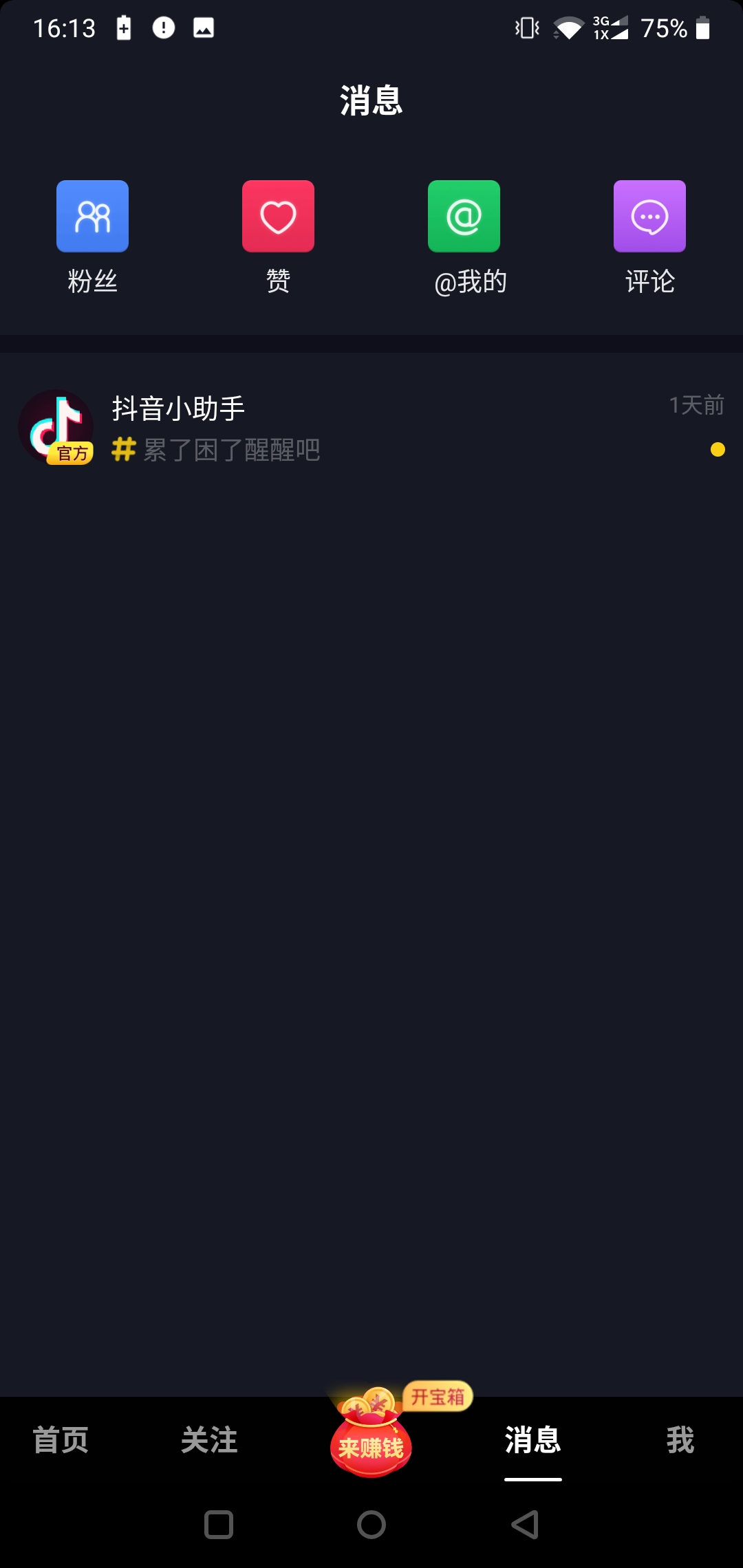
Task: Tap the hashtag icon before 累了困了醒醒吧
Action: tap(122, 448)
